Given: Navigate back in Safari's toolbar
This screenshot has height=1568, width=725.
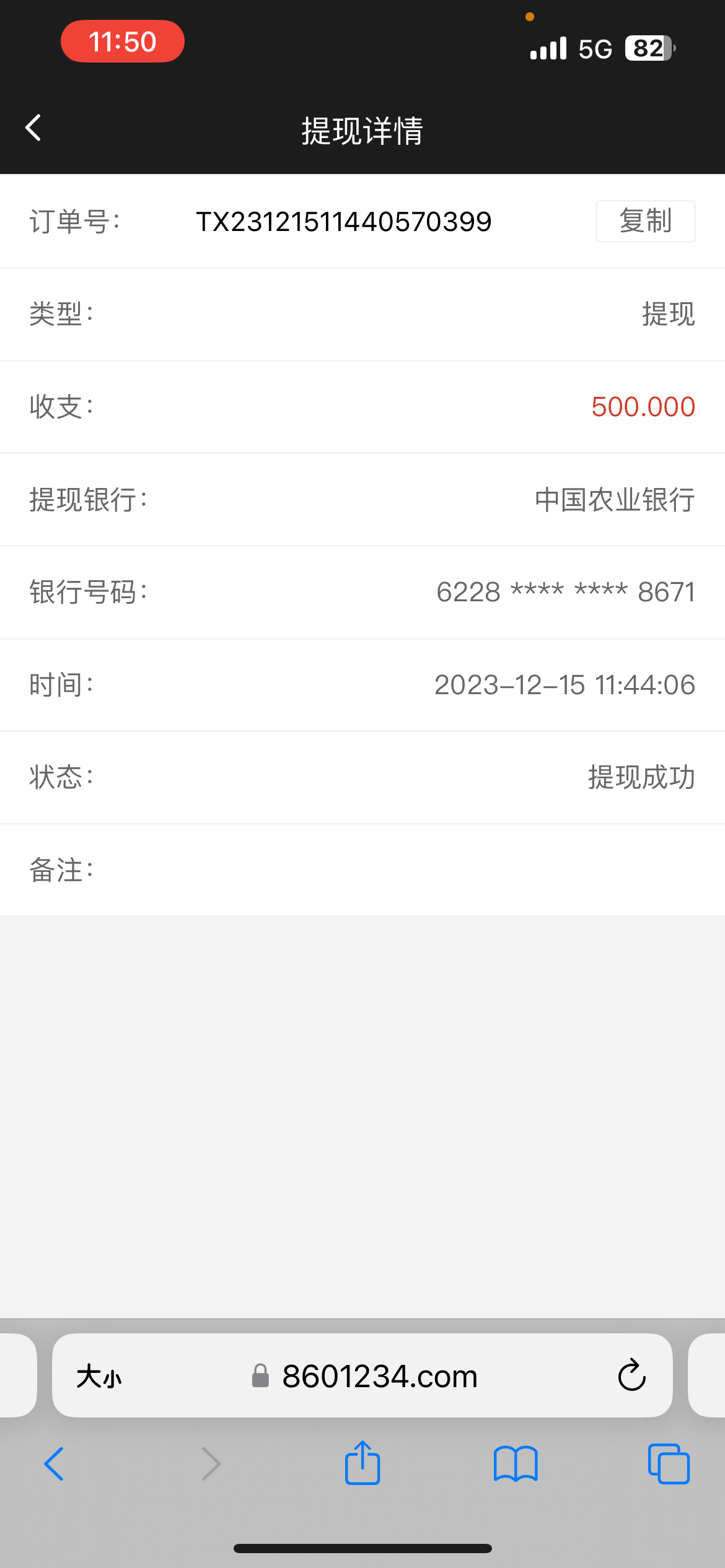Looking at the screenshot, I should coord(54,1464).
